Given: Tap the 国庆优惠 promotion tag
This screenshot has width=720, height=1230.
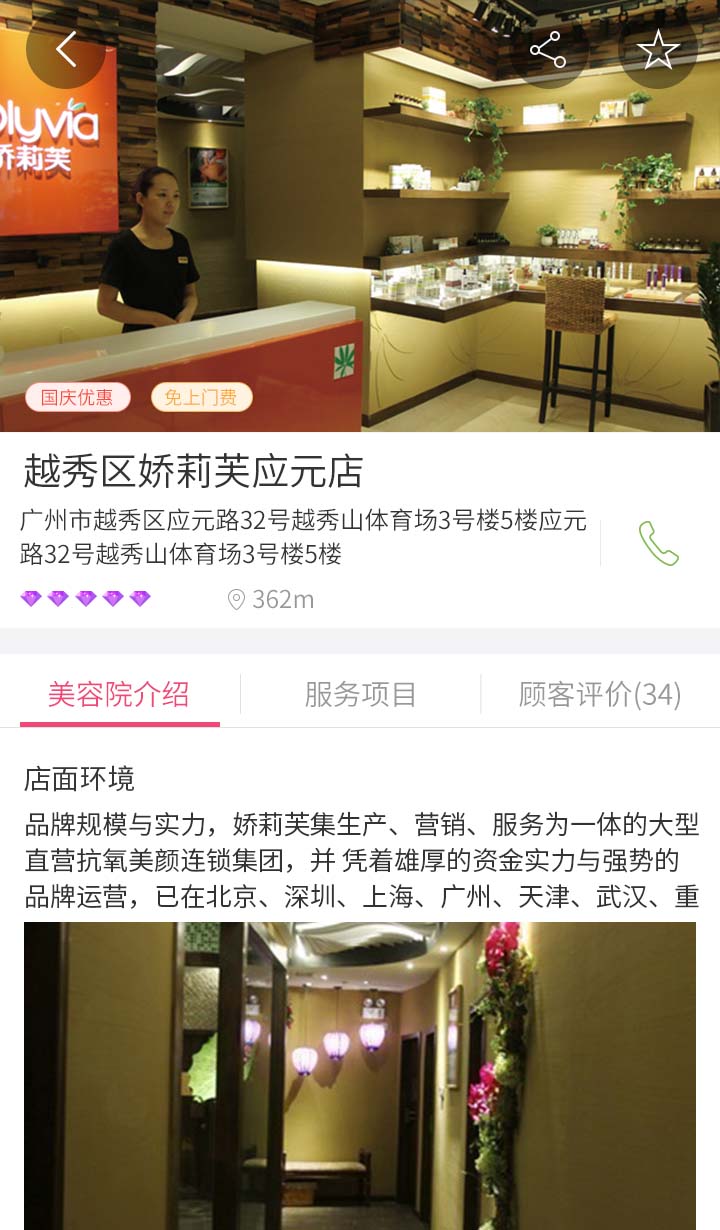Looking at the screenshot, I should [x=77, y=397].
